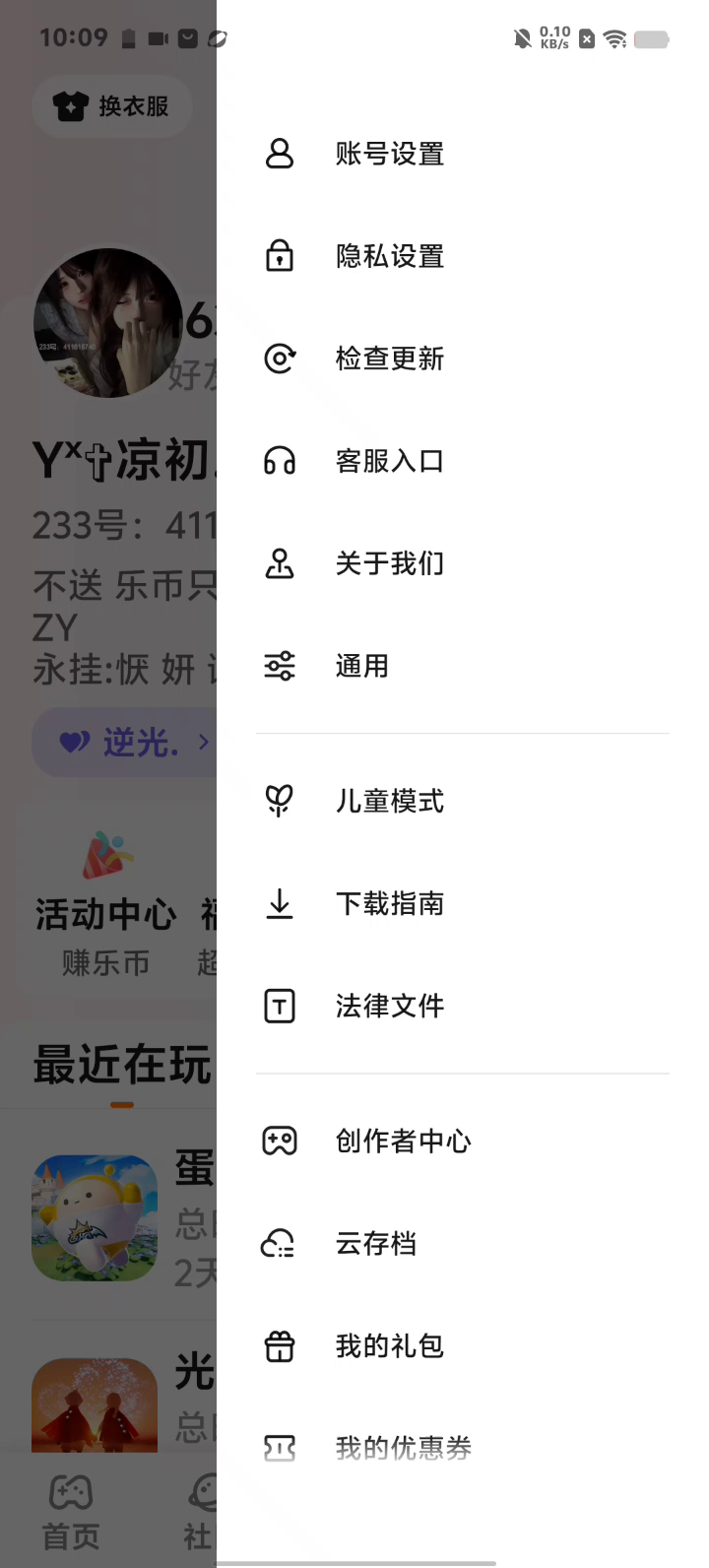The image size is (709, 1568).
Task: Open the 逆光. chip
Action: (124, 742)
